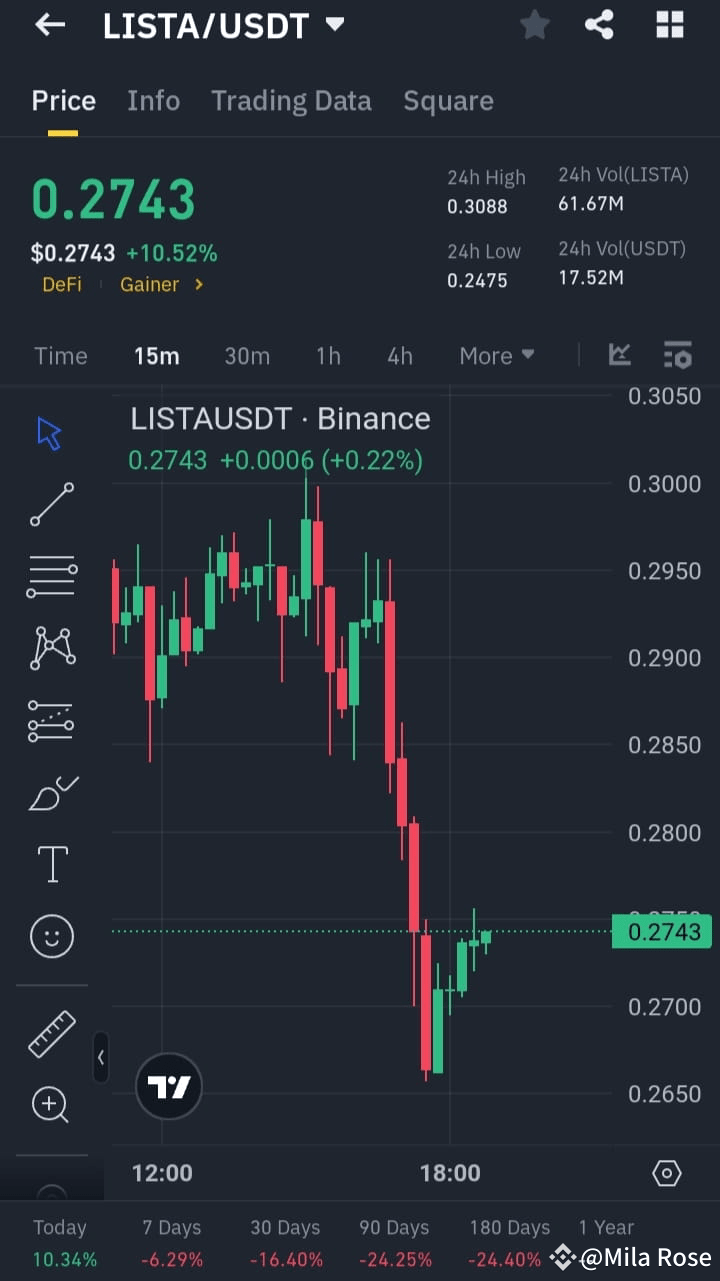Switch to the Trading Data tab
This screenshot has width=720, height=1281.
tap(291, 100)
